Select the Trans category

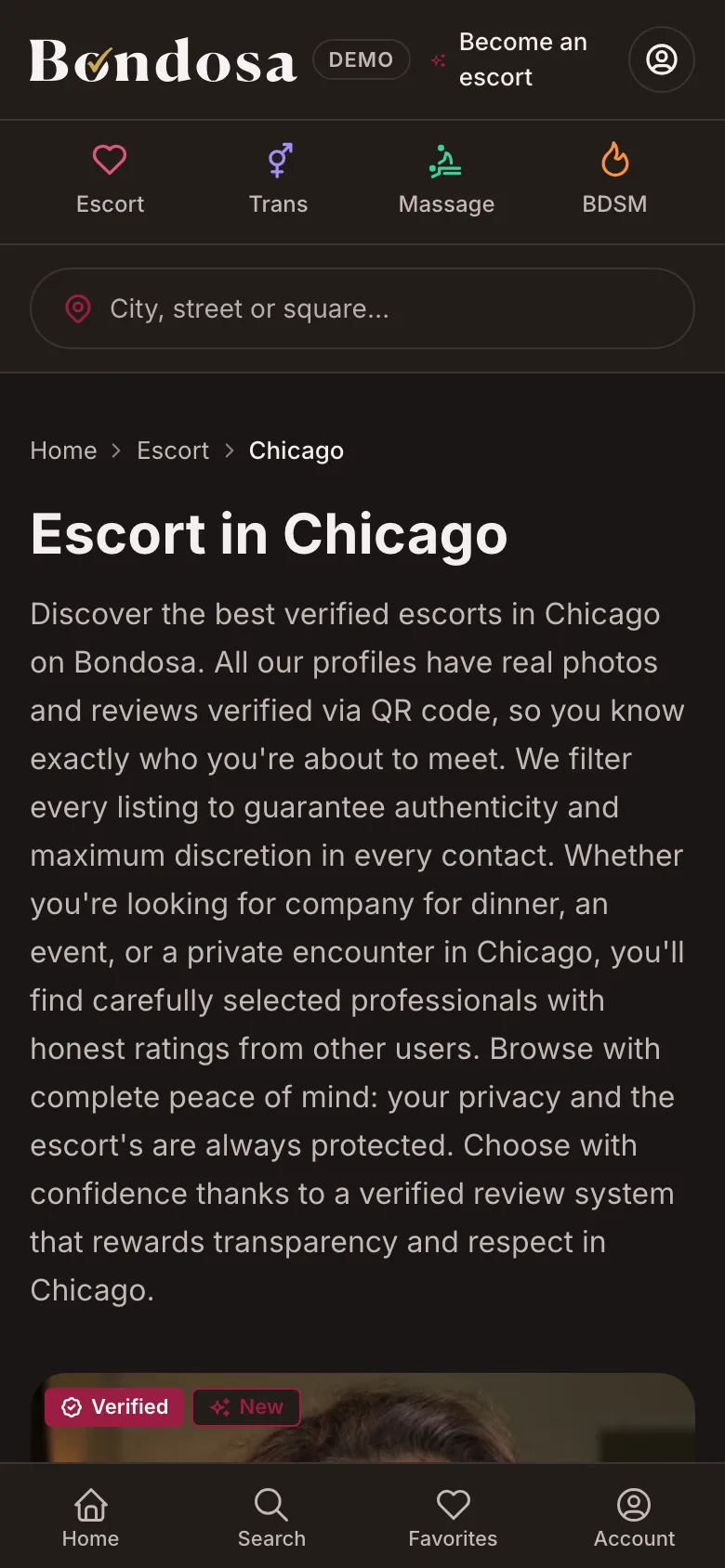[x=278, y=181]
